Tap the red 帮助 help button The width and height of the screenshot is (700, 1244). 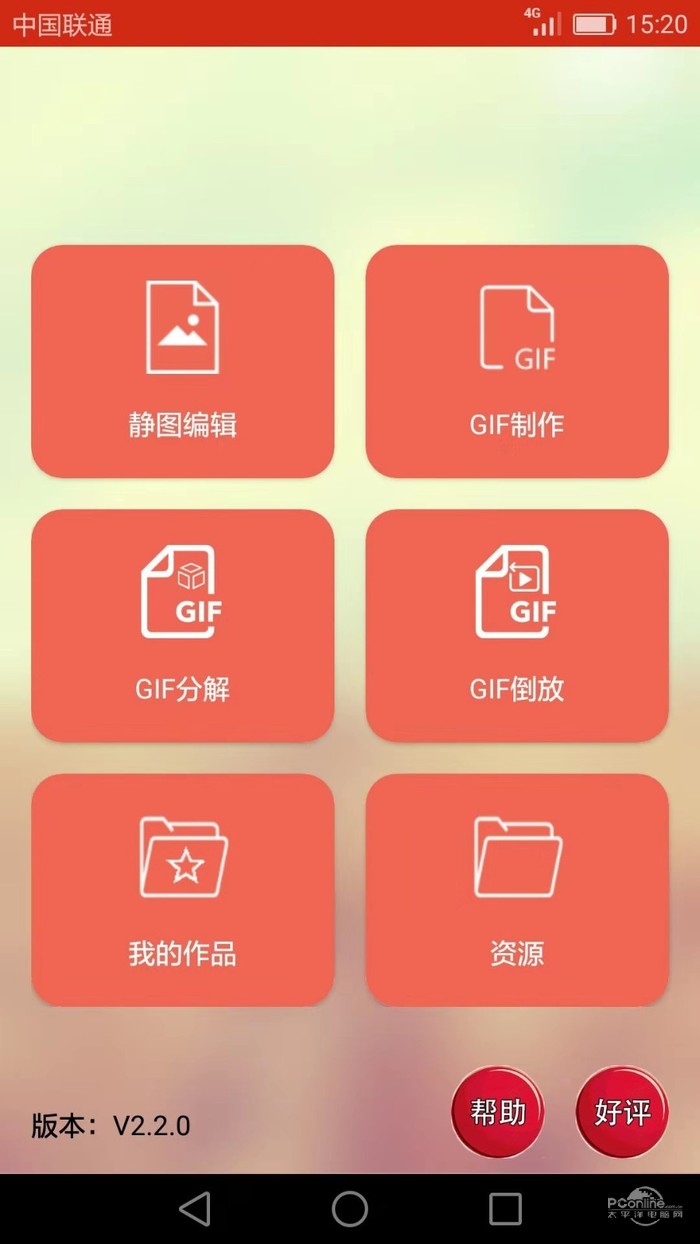498,1112
